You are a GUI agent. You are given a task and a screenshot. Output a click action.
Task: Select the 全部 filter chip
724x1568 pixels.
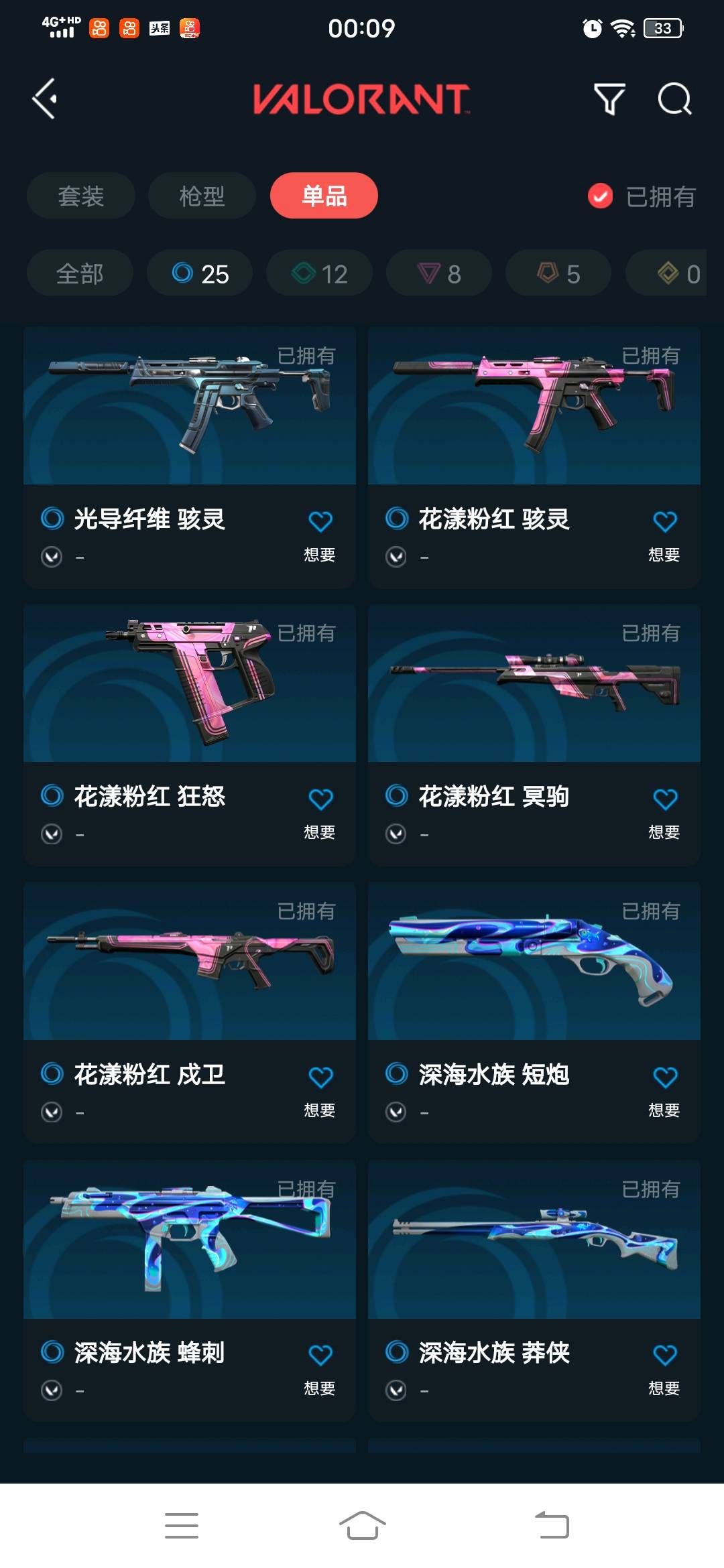80,273
